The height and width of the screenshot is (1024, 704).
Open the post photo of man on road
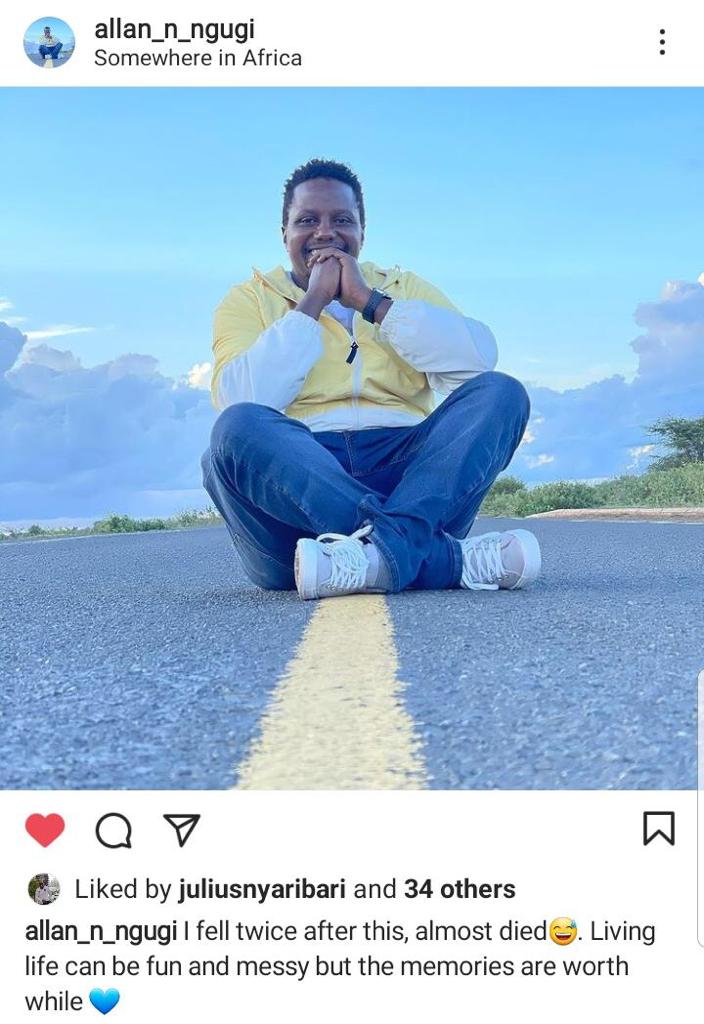point(352,438)
